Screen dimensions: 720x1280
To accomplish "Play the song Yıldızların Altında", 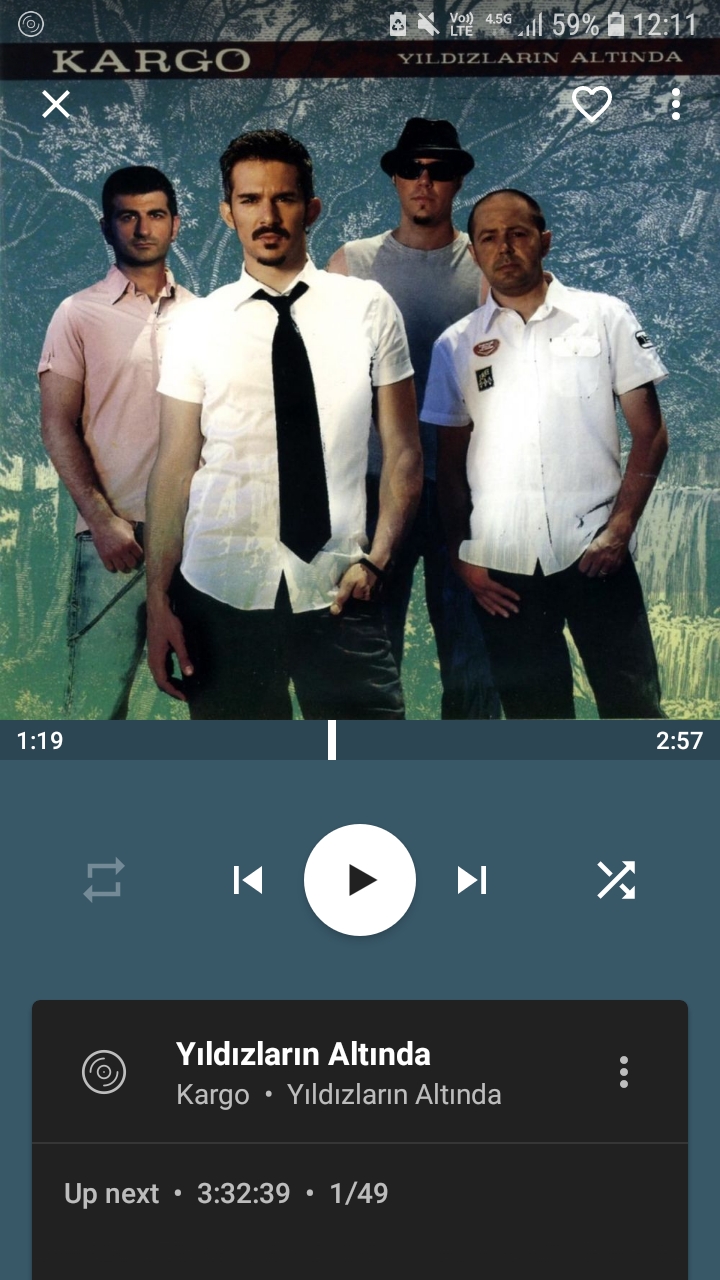I will (360, 880).
